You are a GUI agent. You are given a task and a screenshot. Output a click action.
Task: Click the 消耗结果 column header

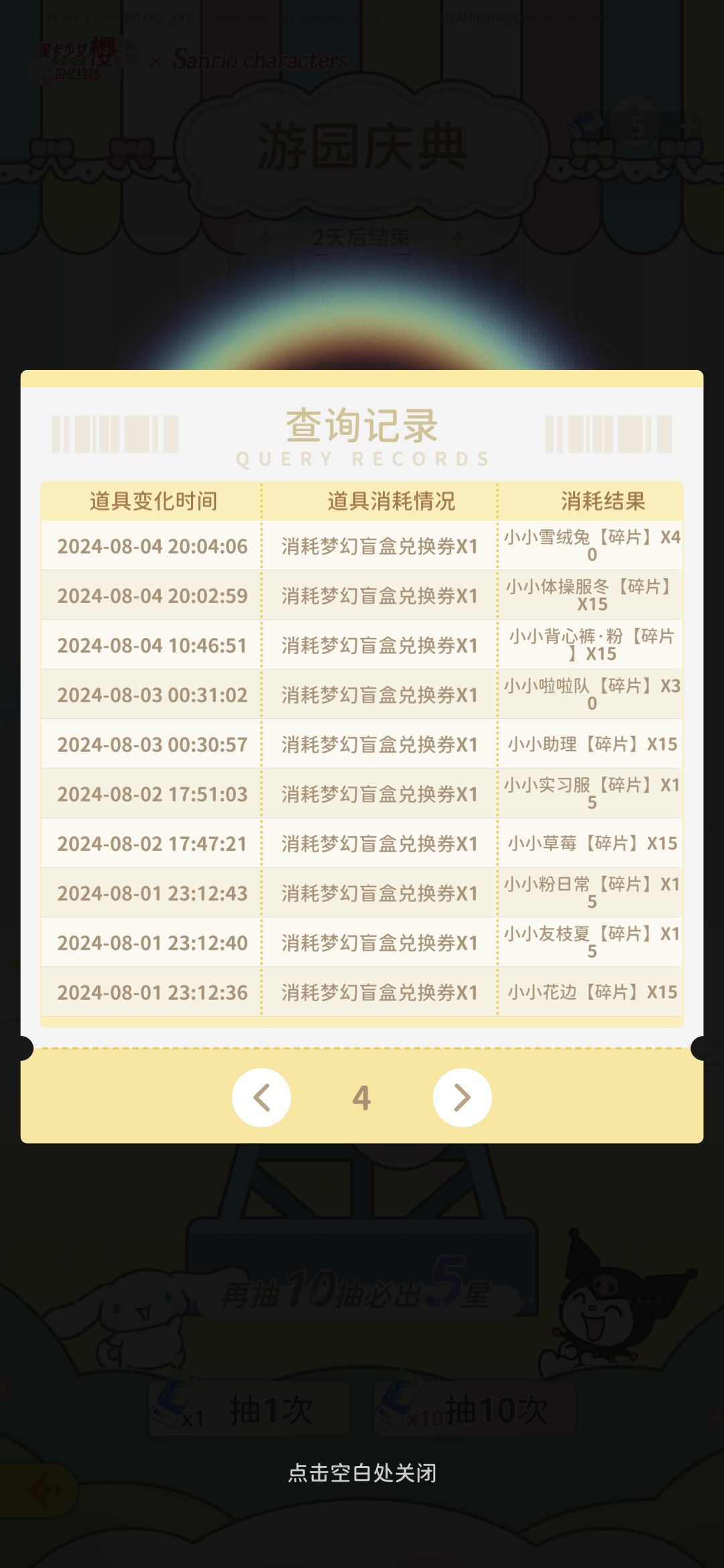(602, 499)
